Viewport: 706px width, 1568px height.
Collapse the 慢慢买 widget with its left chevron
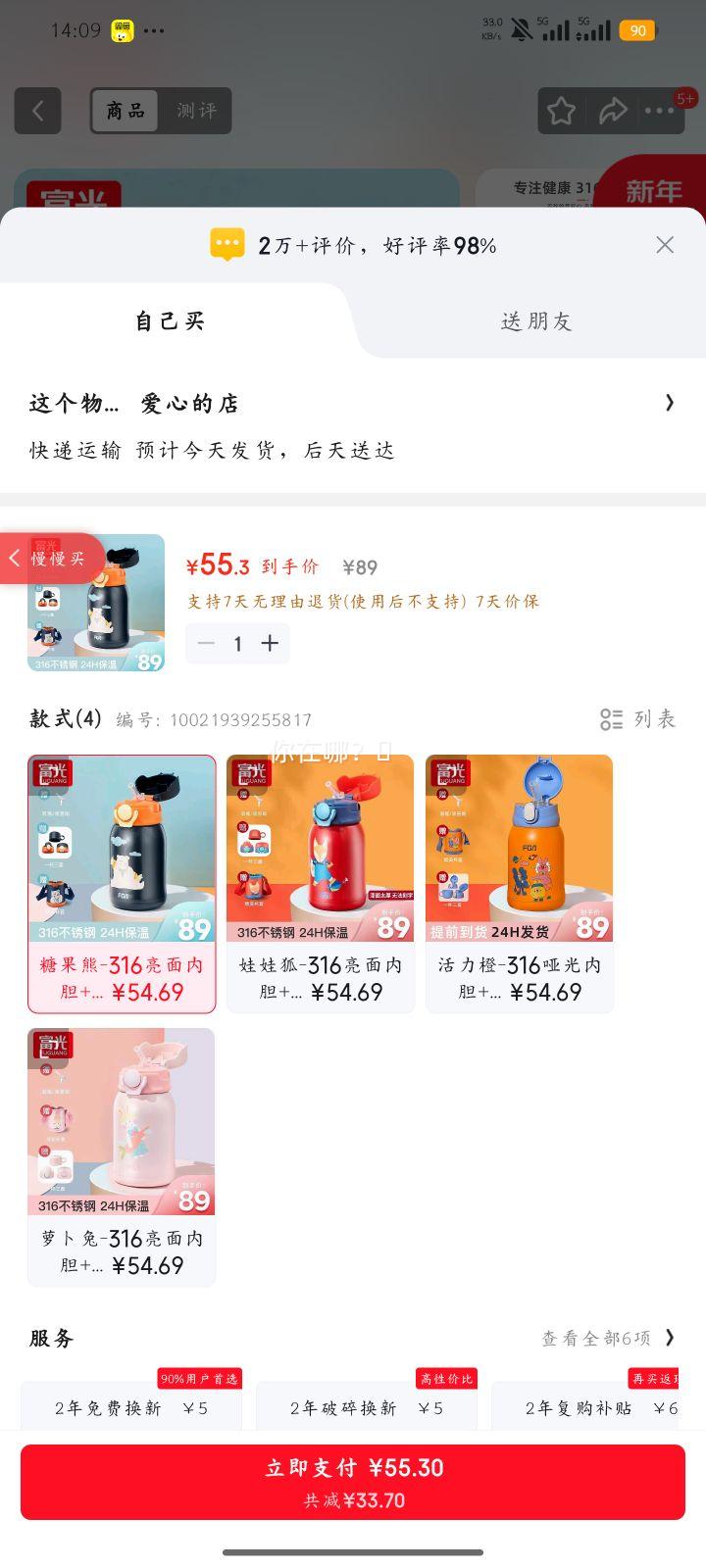[x=14, y=558]
